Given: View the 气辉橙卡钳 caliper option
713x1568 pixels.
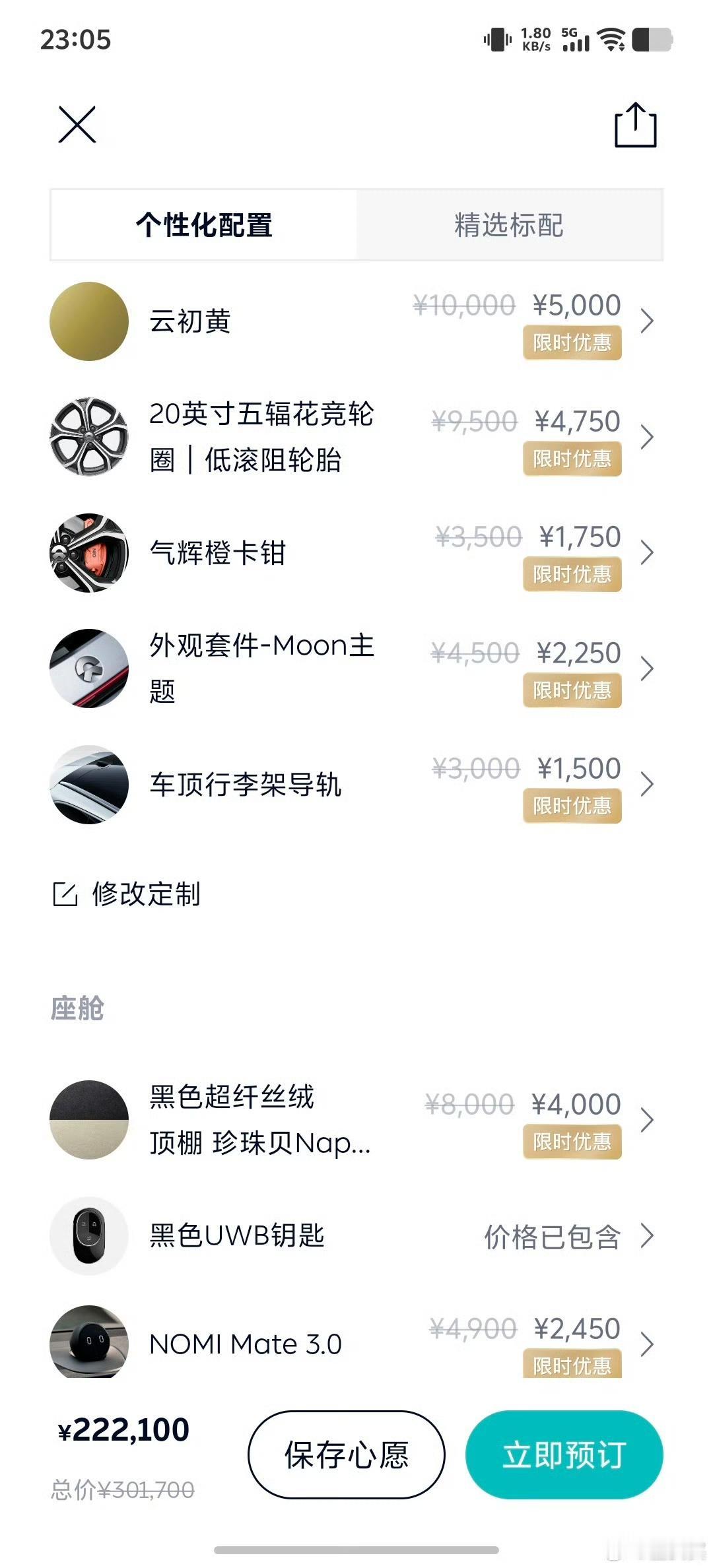Looking at the screenshot, I should click(x=356, y=553).
